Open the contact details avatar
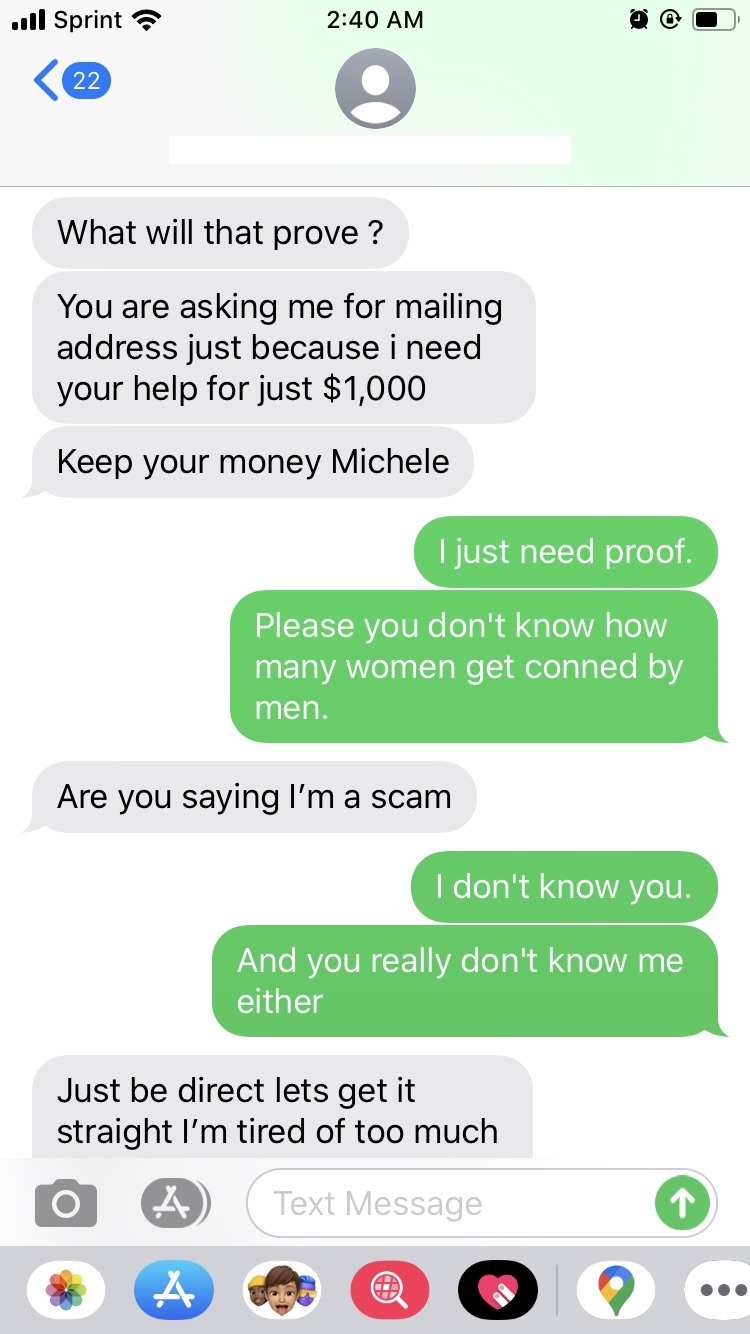The height and width of the screenshot is (1334, 750). click(x=375, y=88)
